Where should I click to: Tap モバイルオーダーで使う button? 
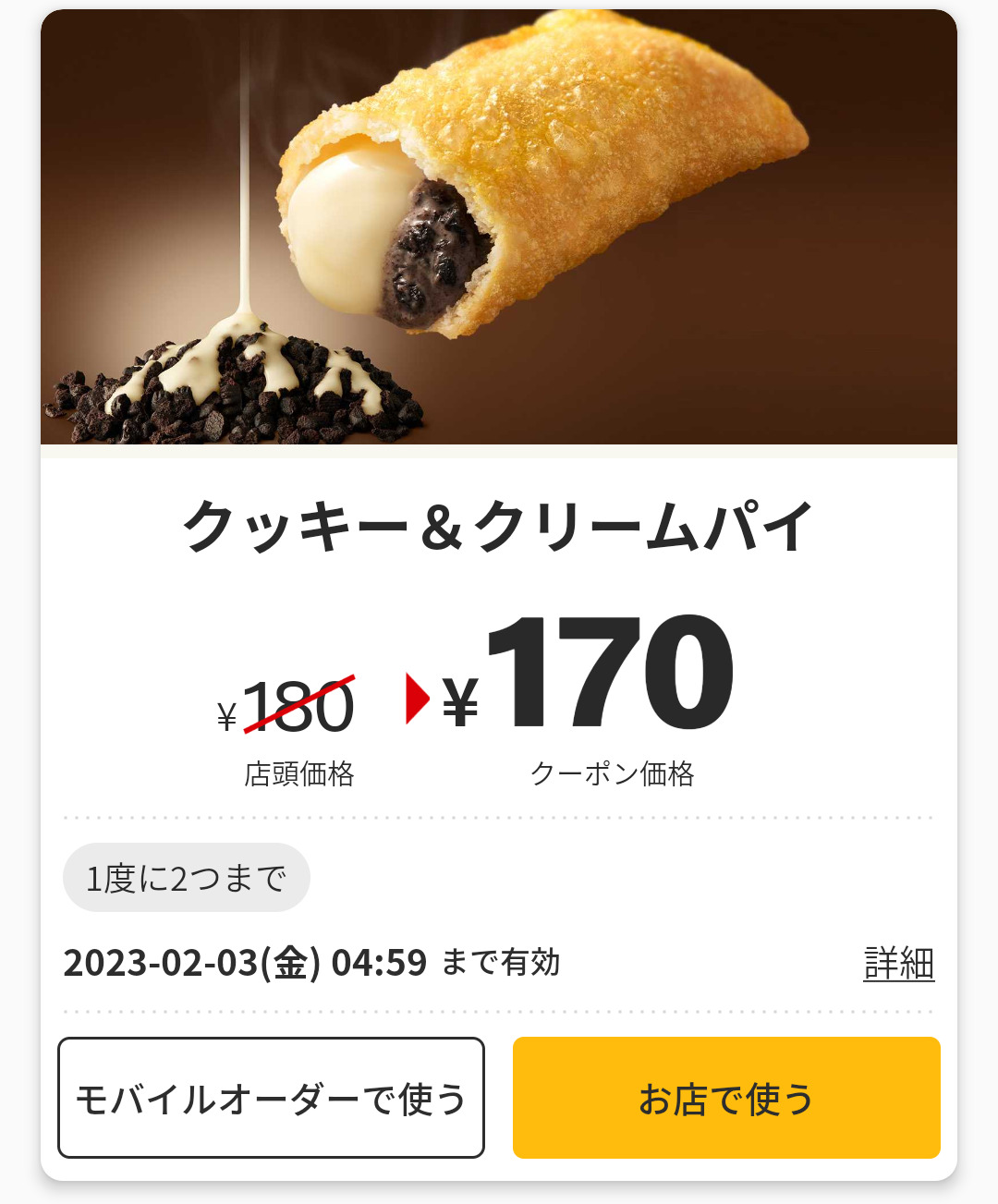pos(271,1098)
